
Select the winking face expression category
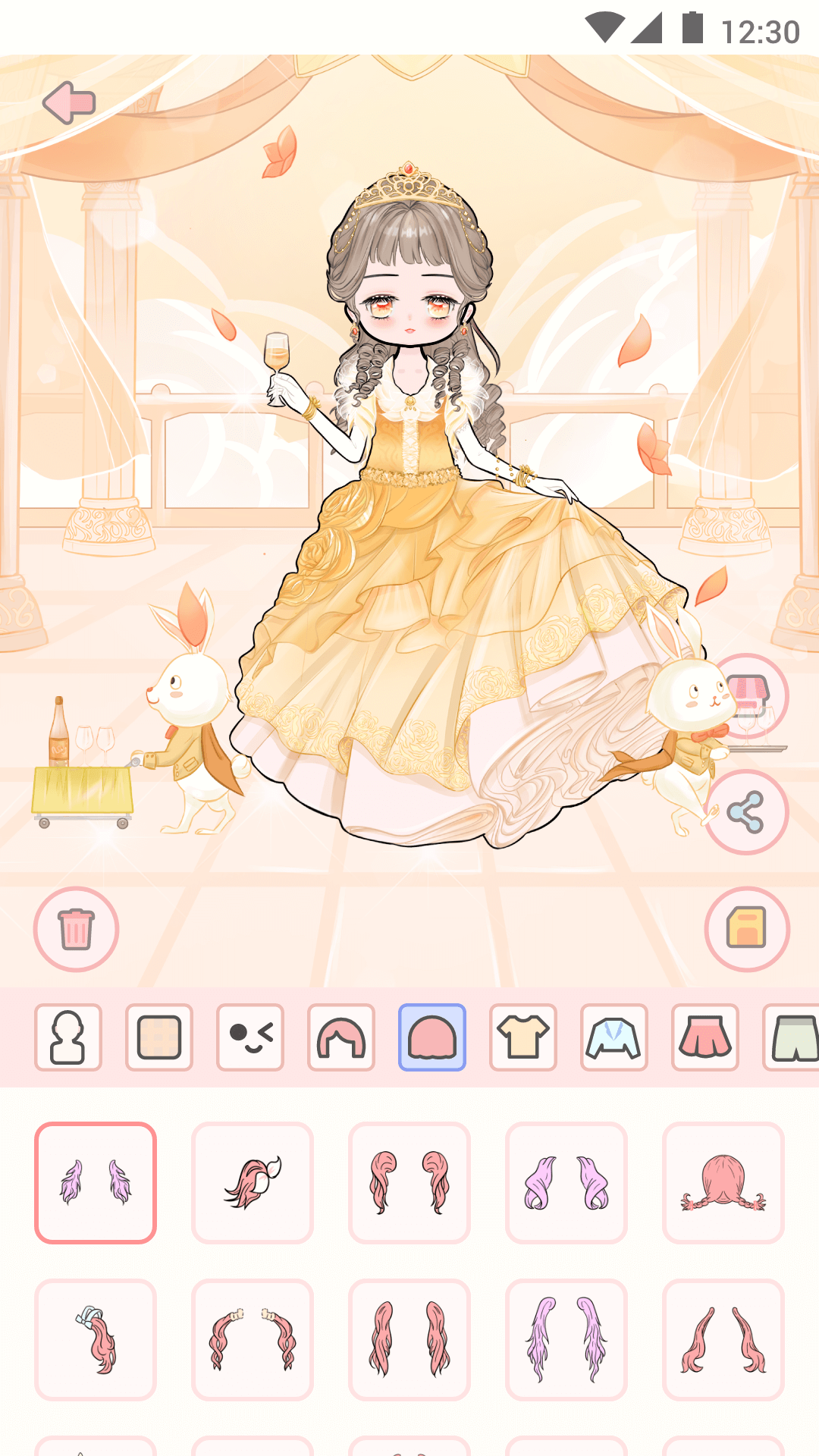tap(250, 1037)
